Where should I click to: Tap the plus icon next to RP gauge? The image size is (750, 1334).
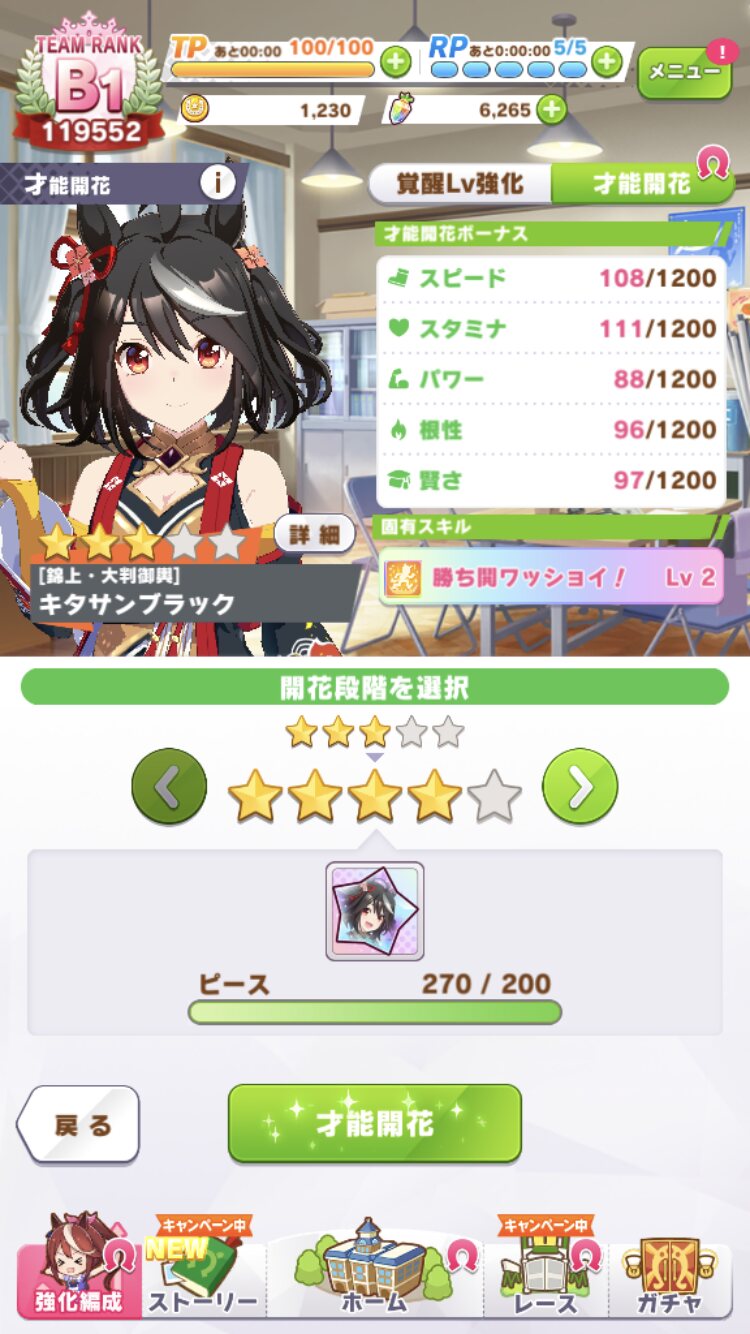point(606,62)
